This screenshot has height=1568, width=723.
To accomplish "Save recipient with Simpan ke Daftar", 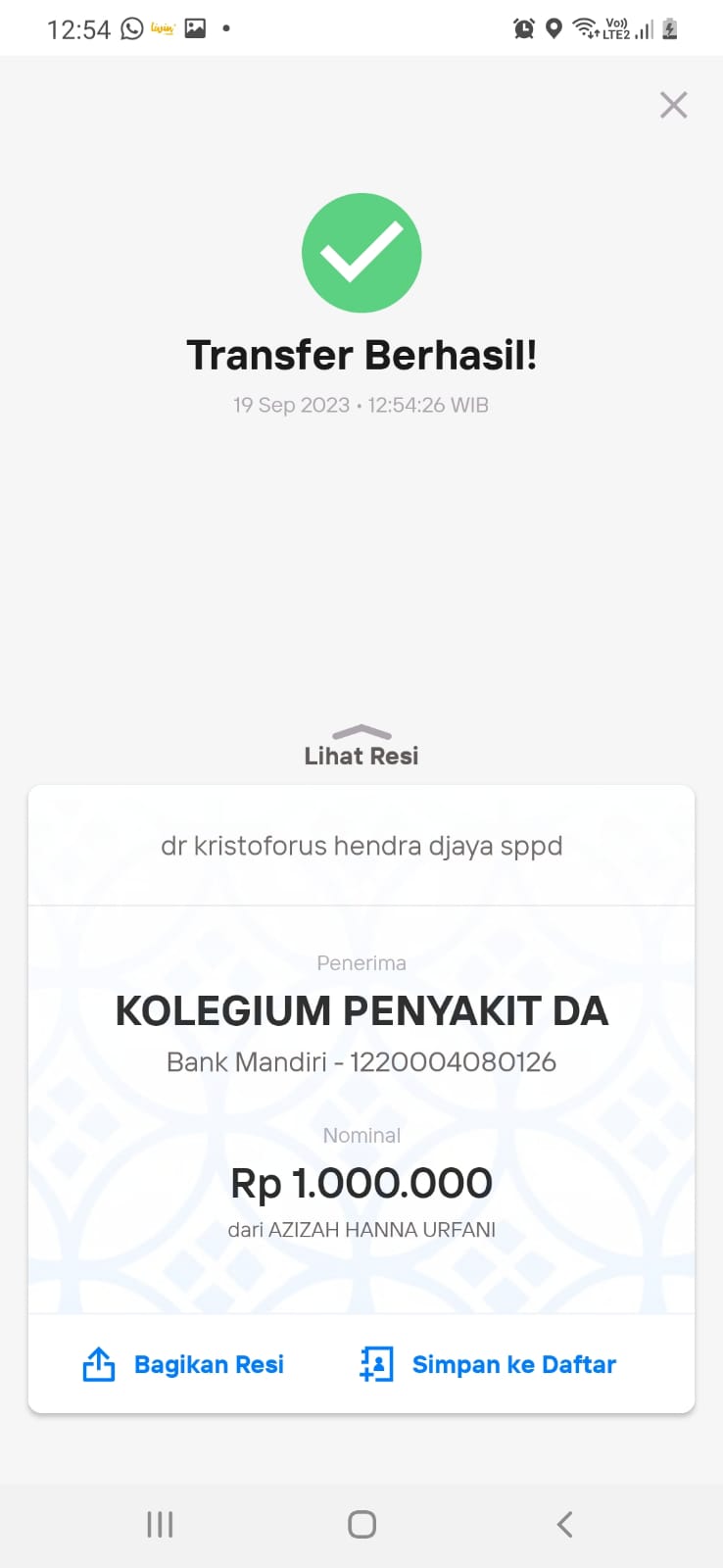I will point(489,1364).
